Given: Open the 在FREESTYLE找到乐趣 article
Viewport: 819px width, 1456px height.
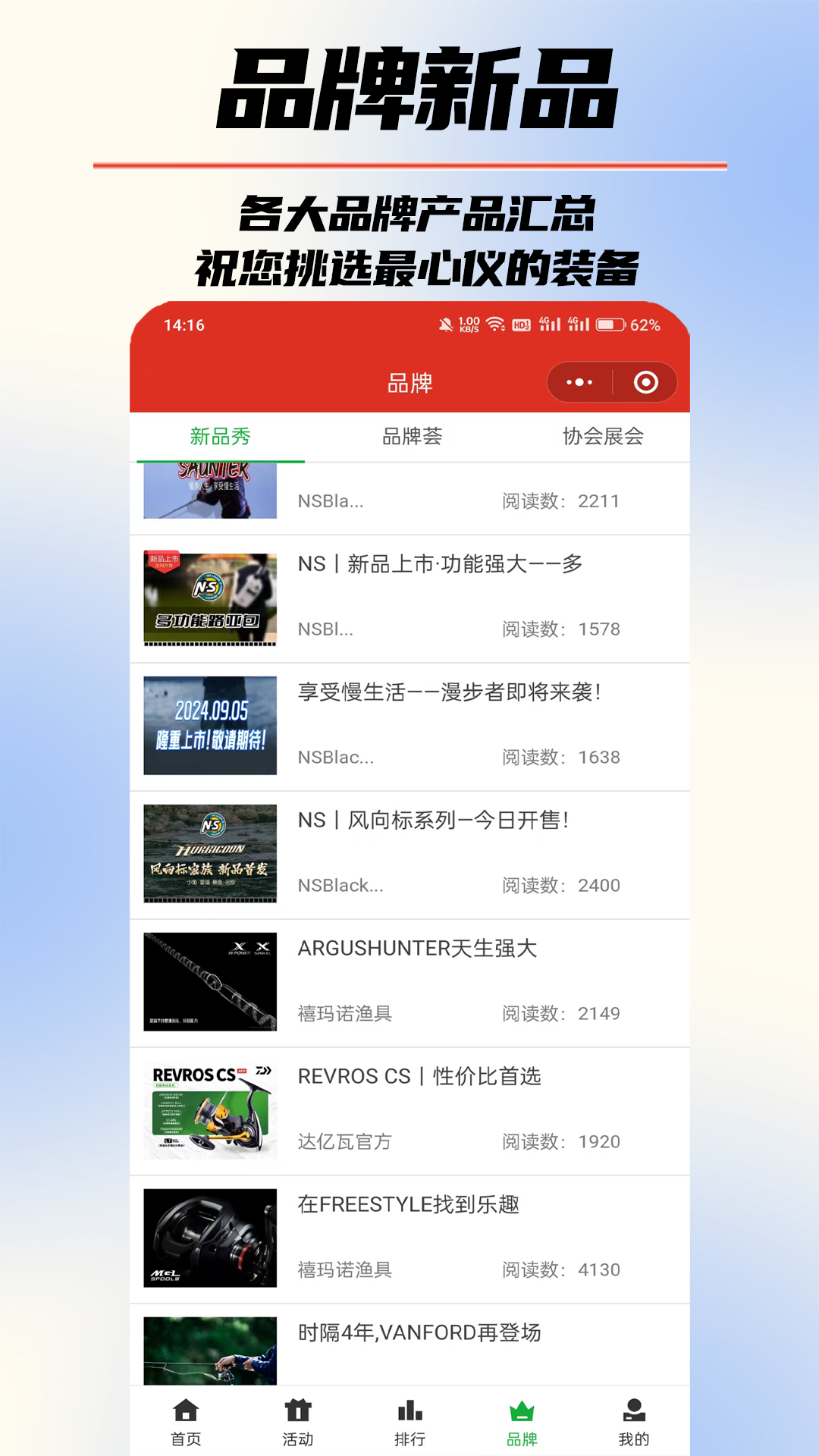Looking at the screenshot, I should (x=409, y=1204).
